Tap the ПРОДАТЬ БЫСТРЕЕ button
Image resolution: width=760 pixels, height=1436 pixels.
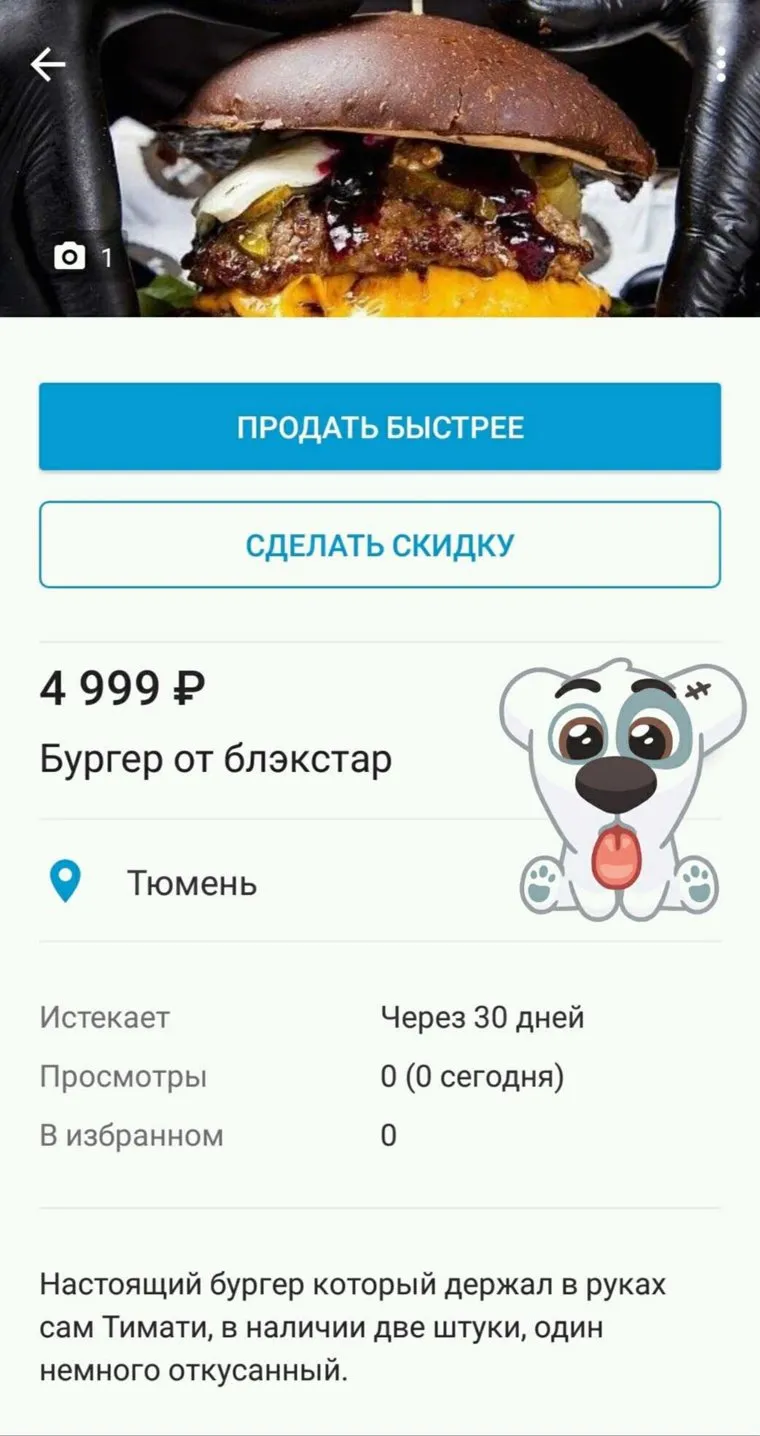(x=380, y=427)
